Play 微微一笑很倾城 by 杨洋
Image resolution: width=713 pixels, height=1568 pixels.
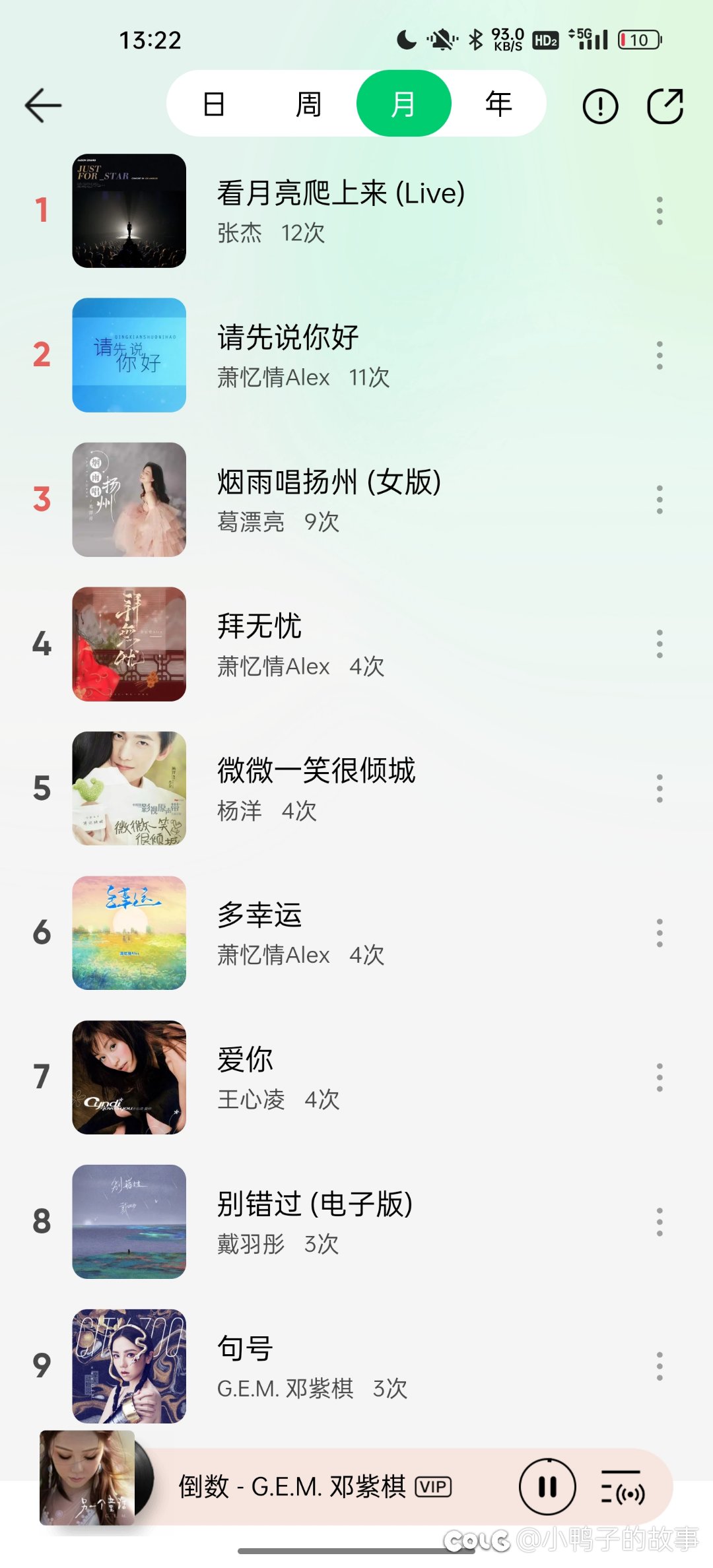(x=317, y=788)
